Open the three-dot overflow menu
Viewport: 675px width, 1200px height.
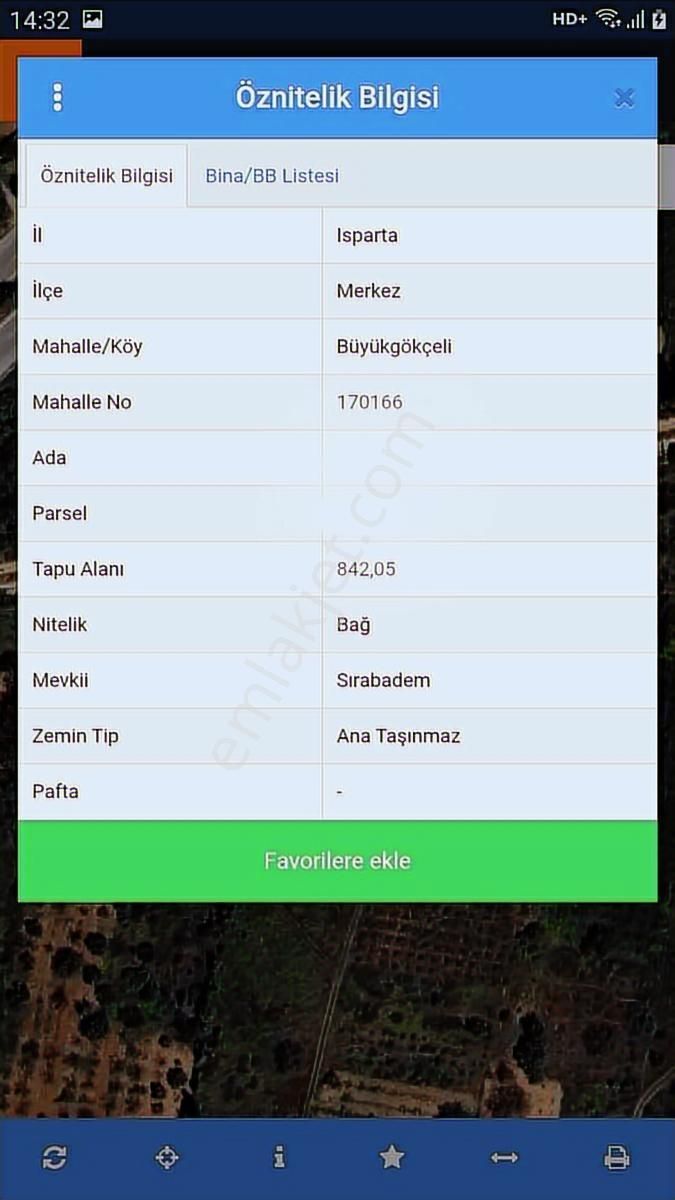point(57,97)
